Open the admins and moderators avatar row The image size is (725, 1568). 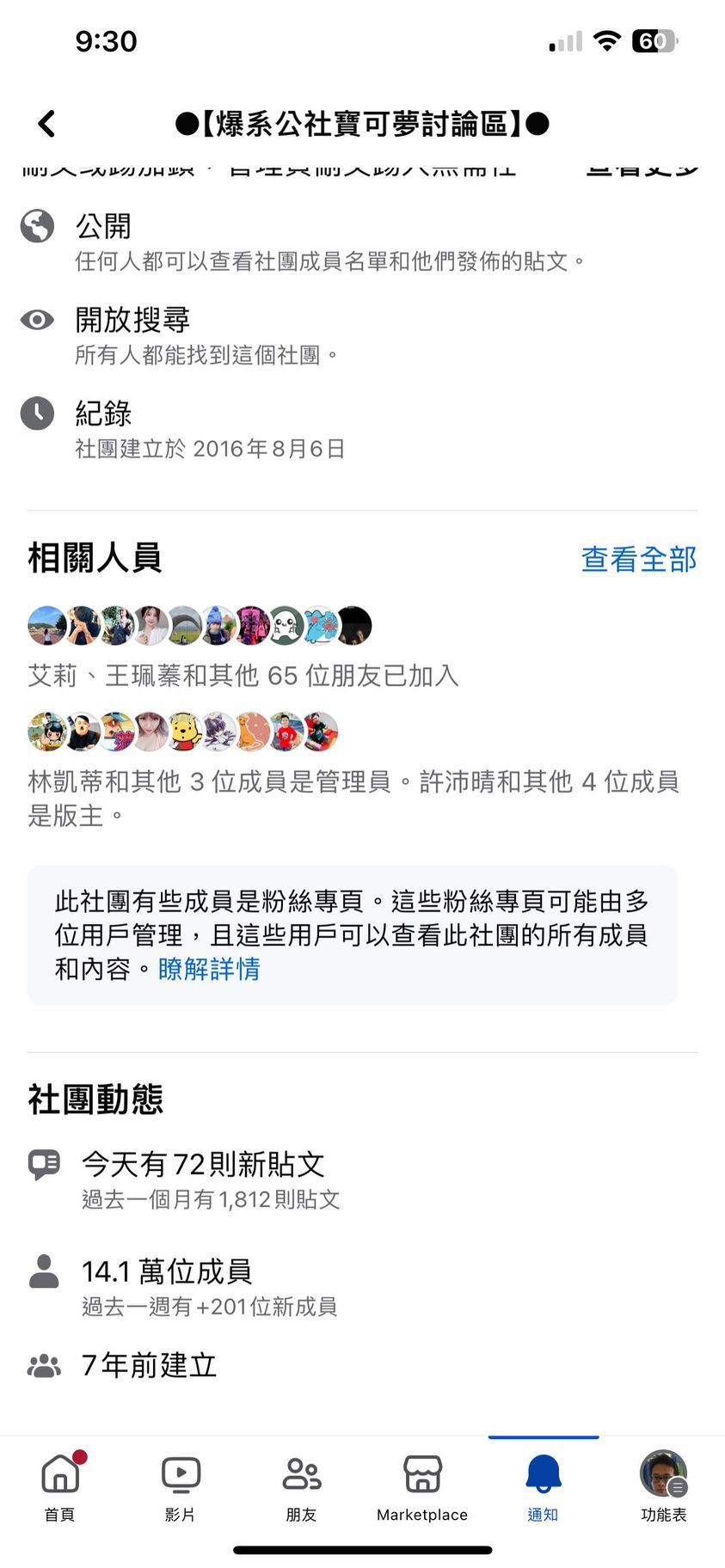coord(182,732)
